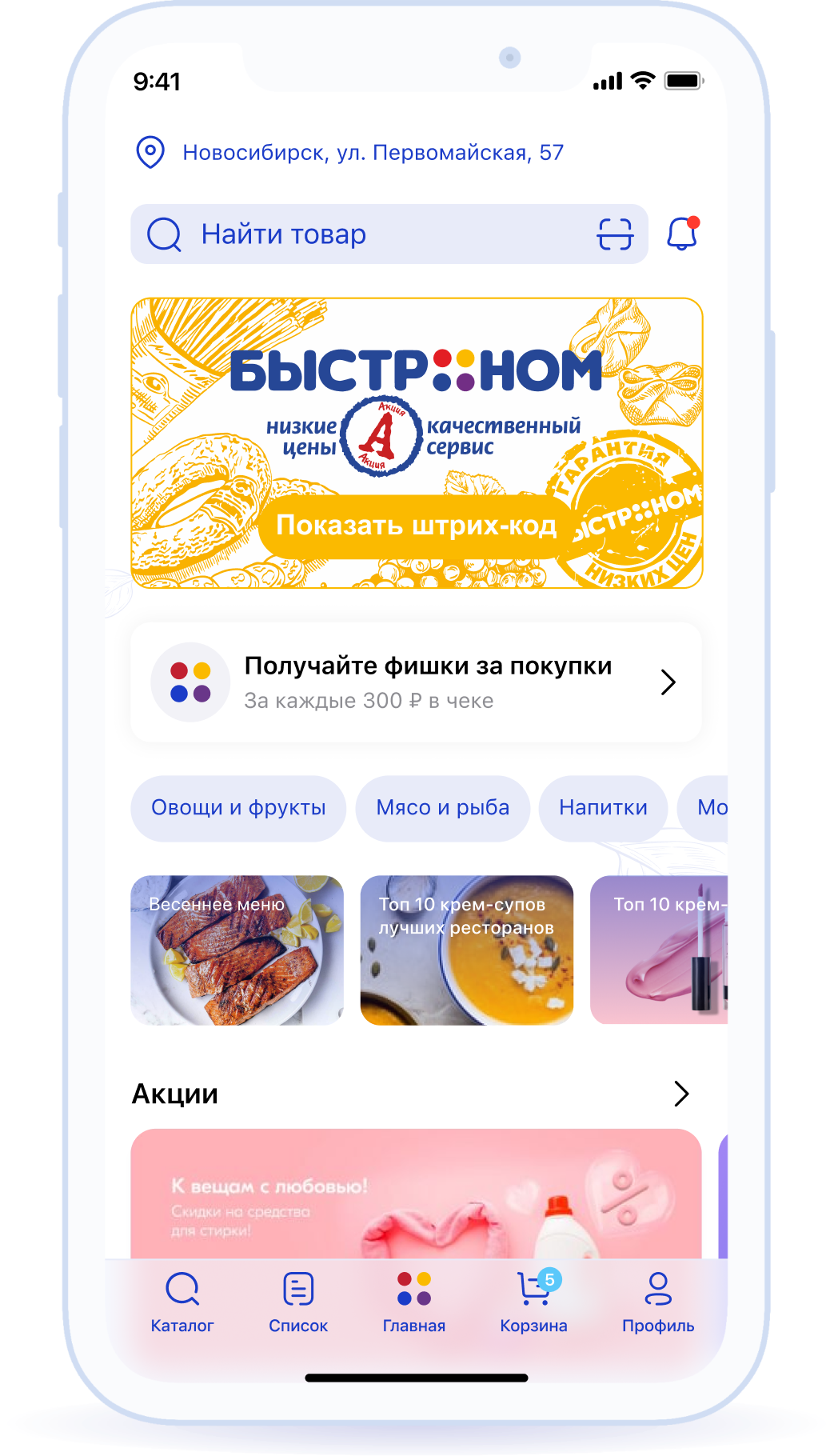
Task: Open Топ 10 крем-супов лучших ресторанов tile
Action: (467, 950)
